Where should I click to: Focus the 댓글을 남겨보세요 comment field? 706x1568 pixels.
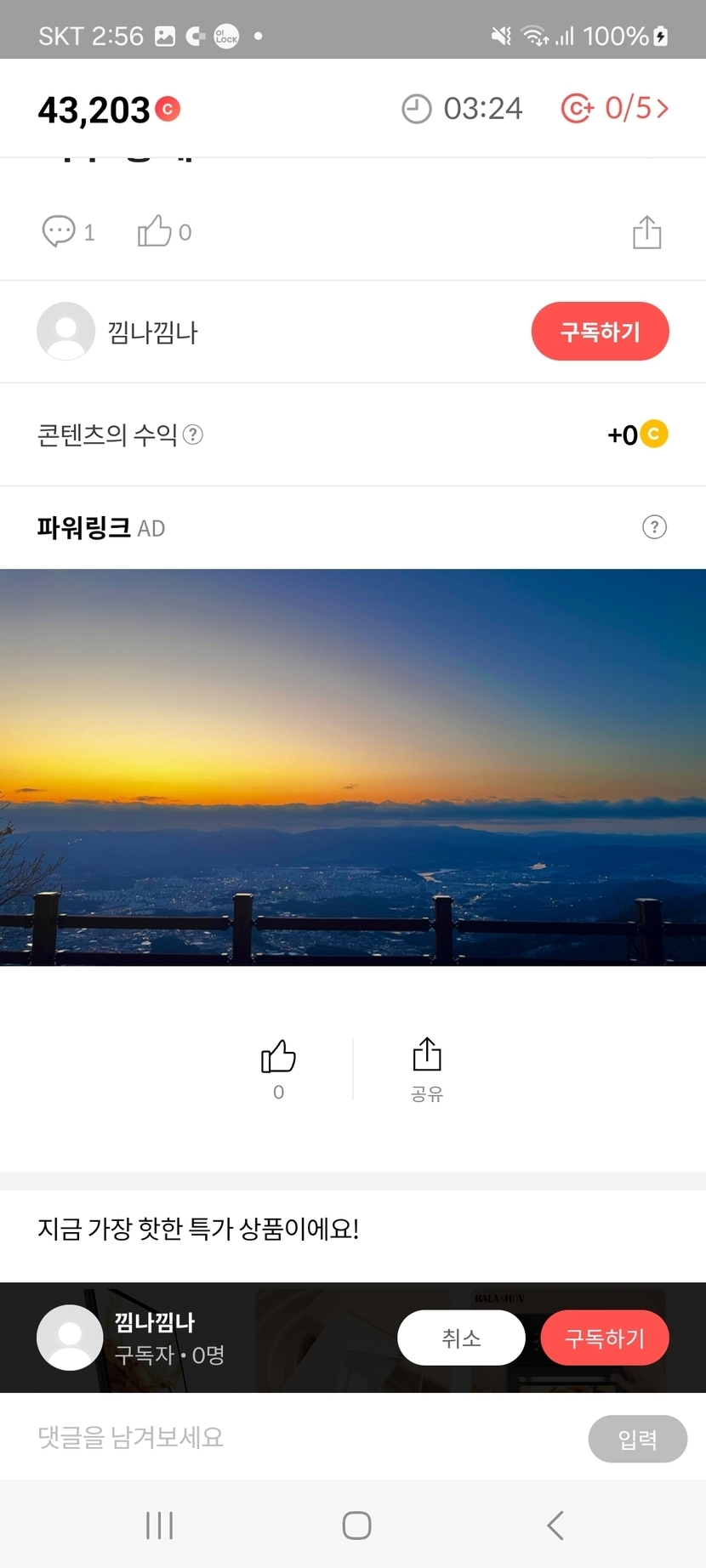[298, 1438]
